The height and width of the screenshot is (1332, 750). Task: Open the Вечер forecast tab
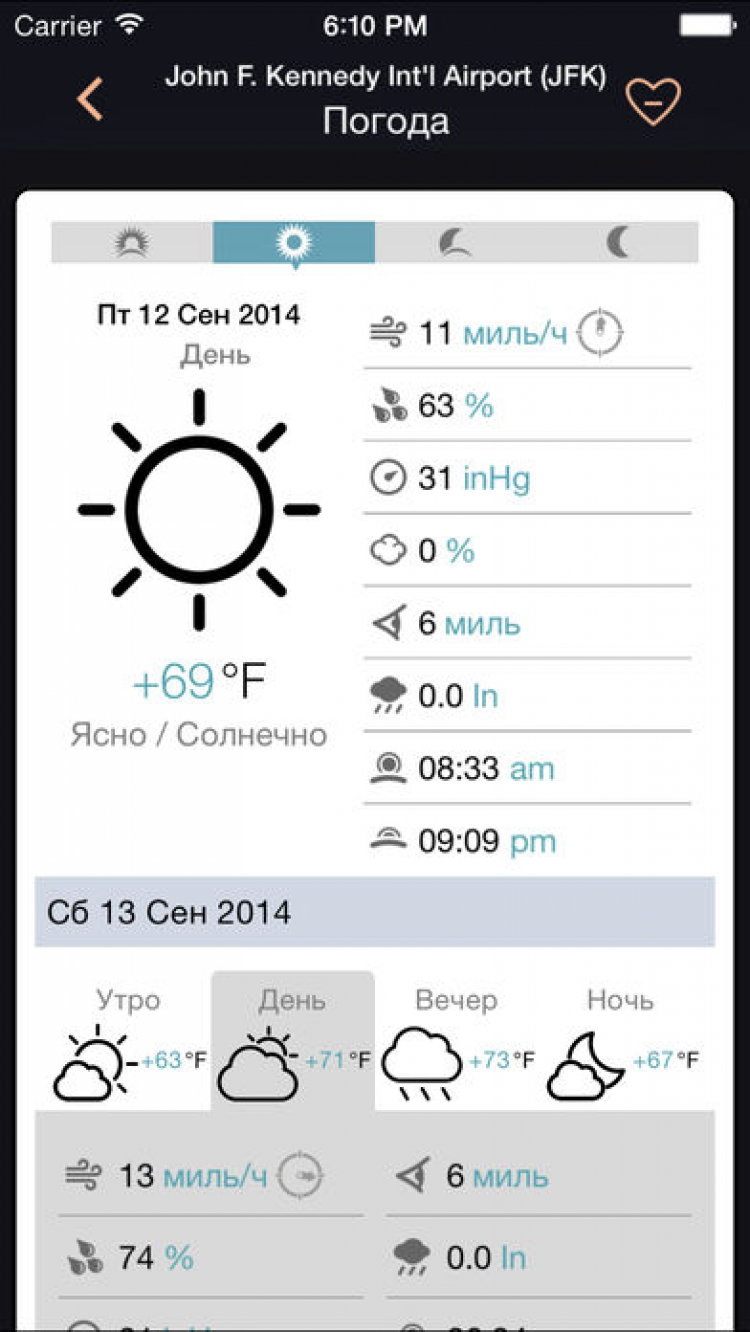click(x=456, y=1040)
